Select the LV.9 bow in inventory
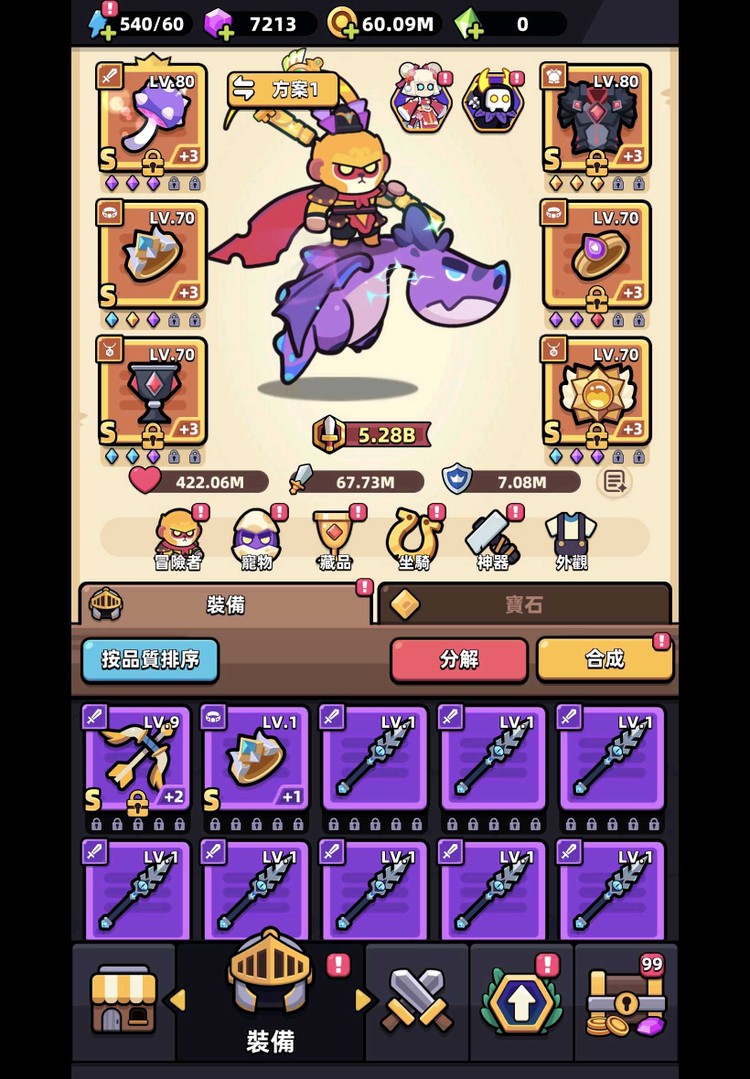The height and width of the screenshot is (1079, 750). (137, 758)
